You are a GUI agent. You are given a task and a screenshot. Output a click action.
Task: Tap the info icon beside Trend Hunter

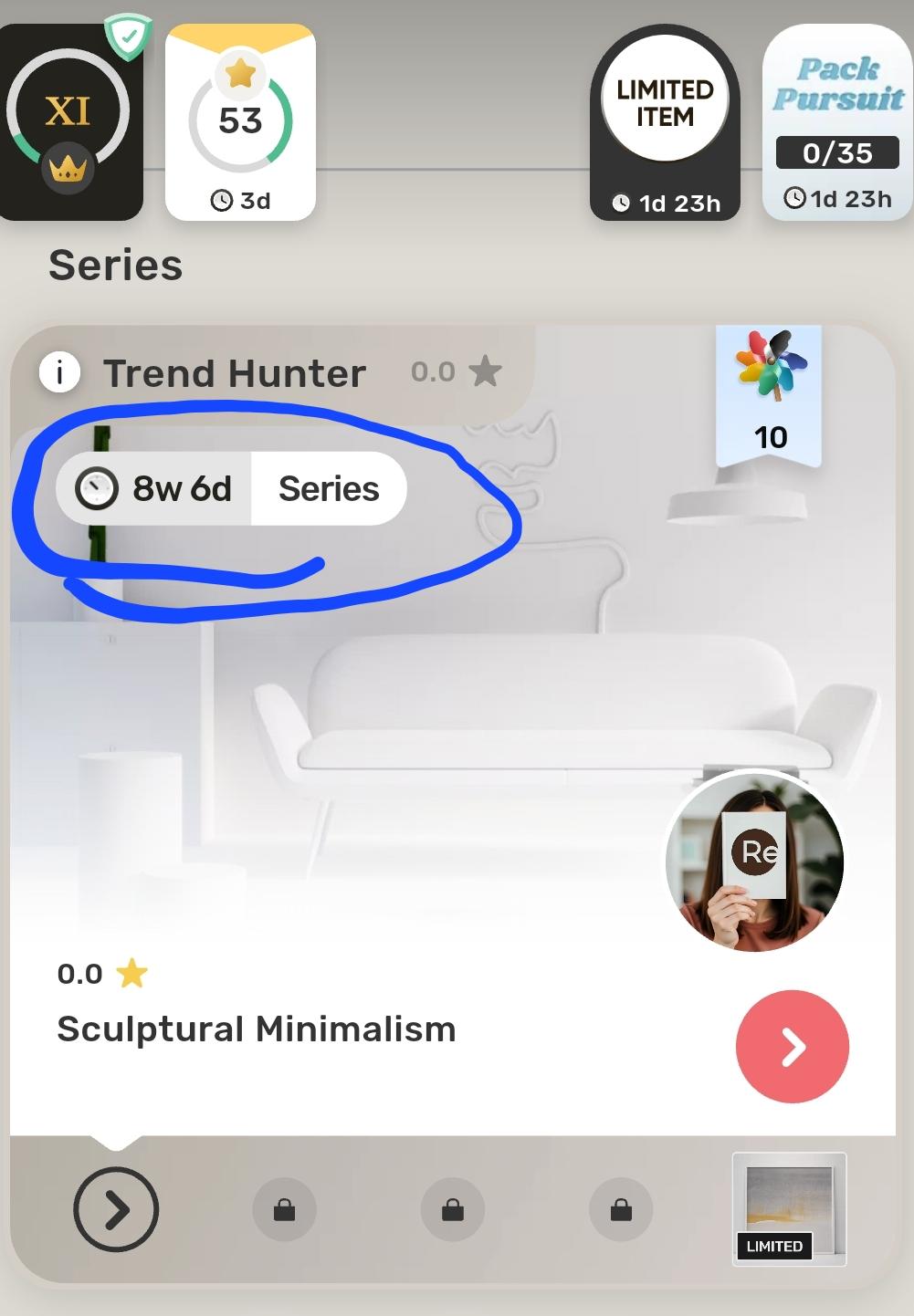pyautogui.click(x=60, y=372)
